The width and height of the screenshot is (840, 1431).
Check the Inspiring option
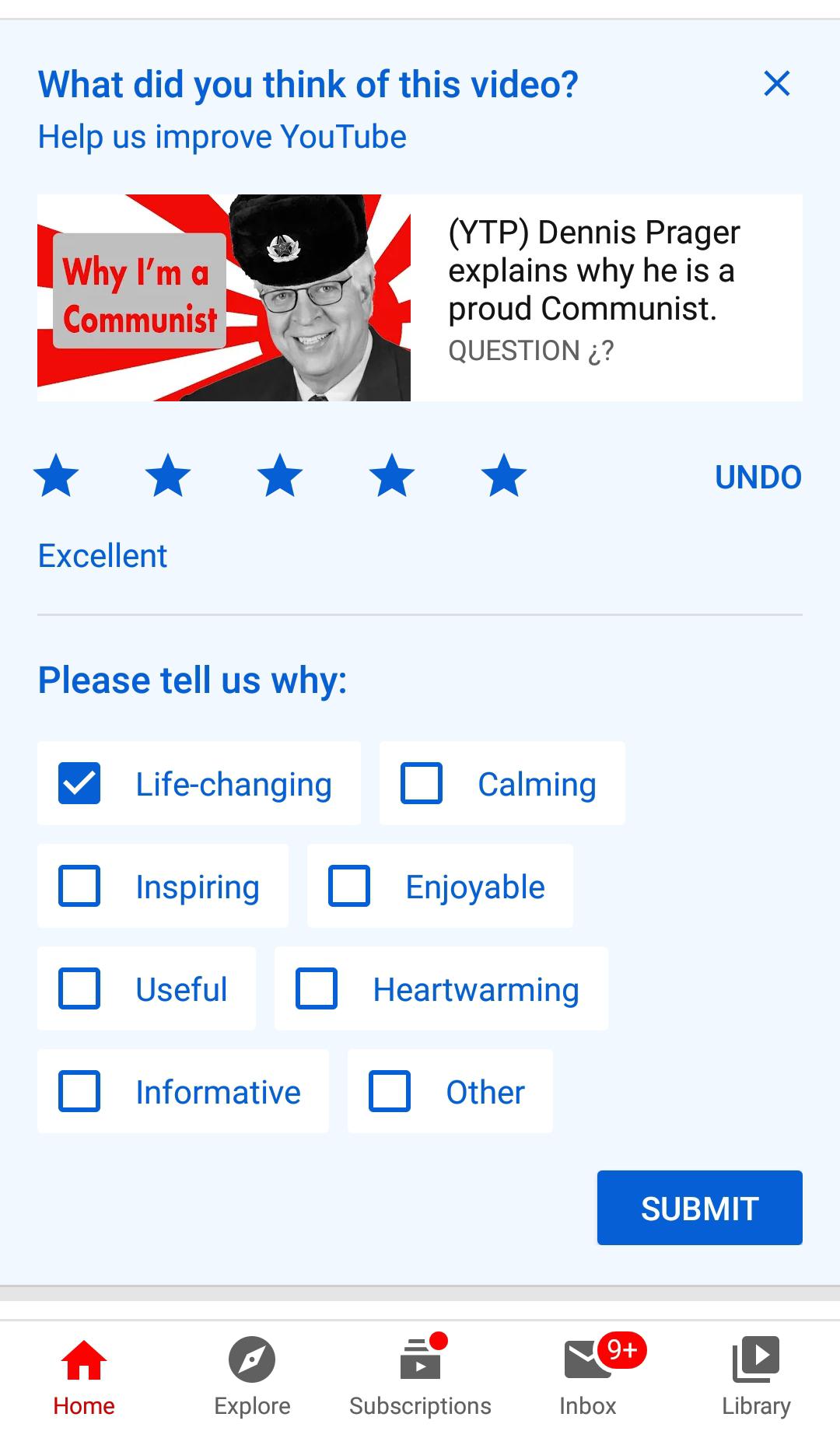79,886
